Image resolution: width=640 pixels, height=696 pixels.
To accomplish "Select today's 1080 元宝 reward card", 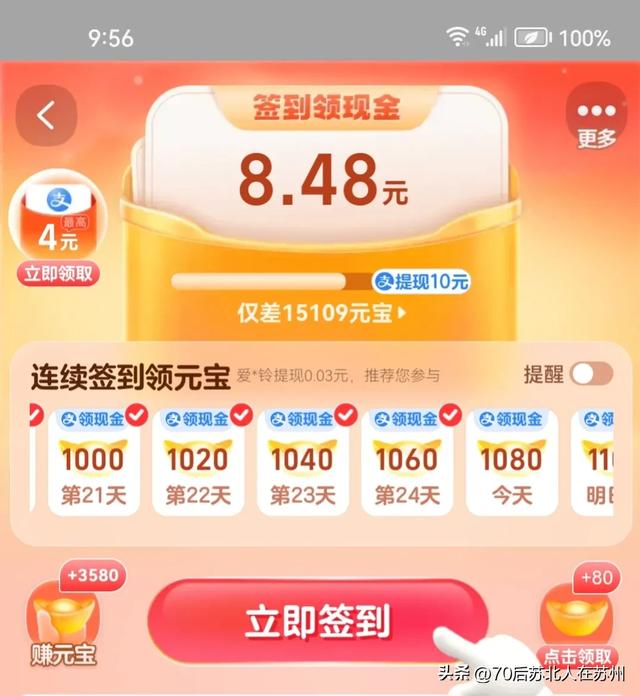I will click(510, 460).
